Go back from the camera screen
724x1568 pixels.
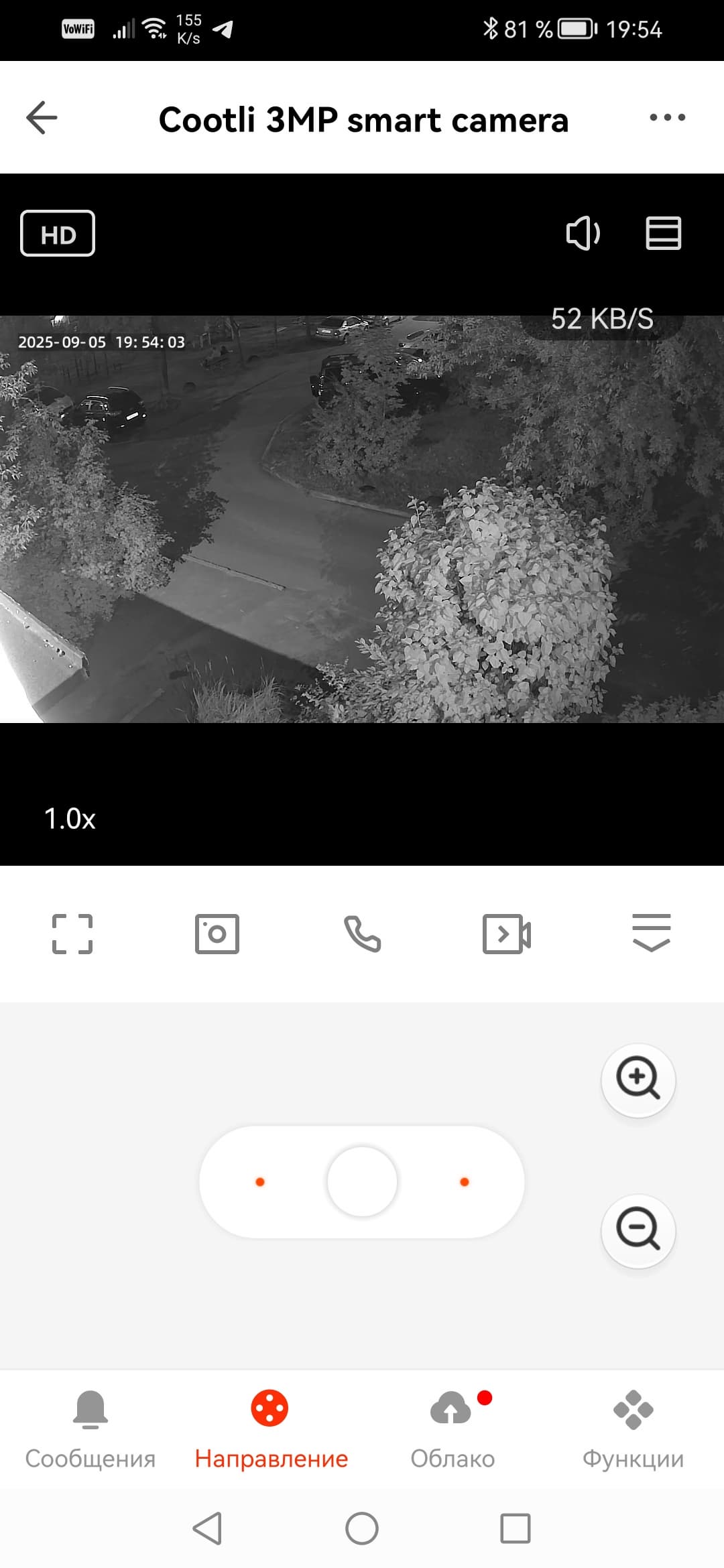[x=42, y=118]
